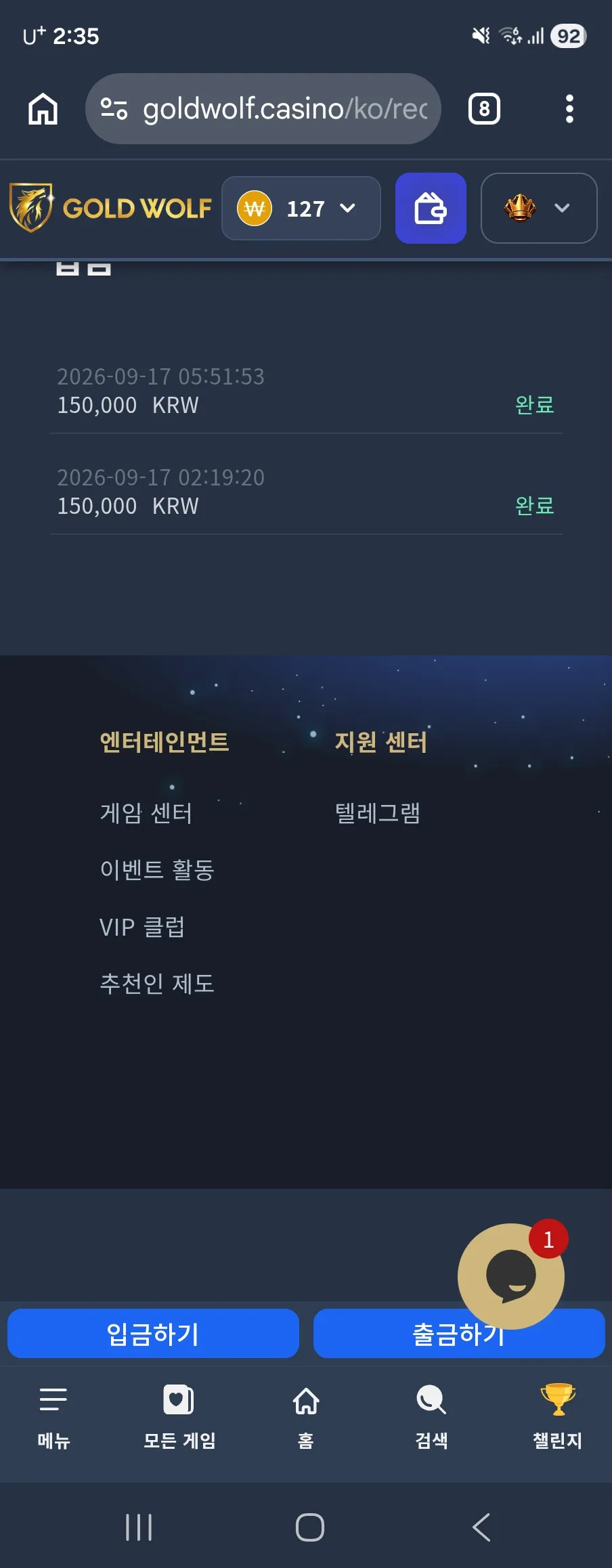Image resolution: width=612 pixels, height=1568 pixels.
Task: Open the 메뉴 drawer
Action: 53,1416
